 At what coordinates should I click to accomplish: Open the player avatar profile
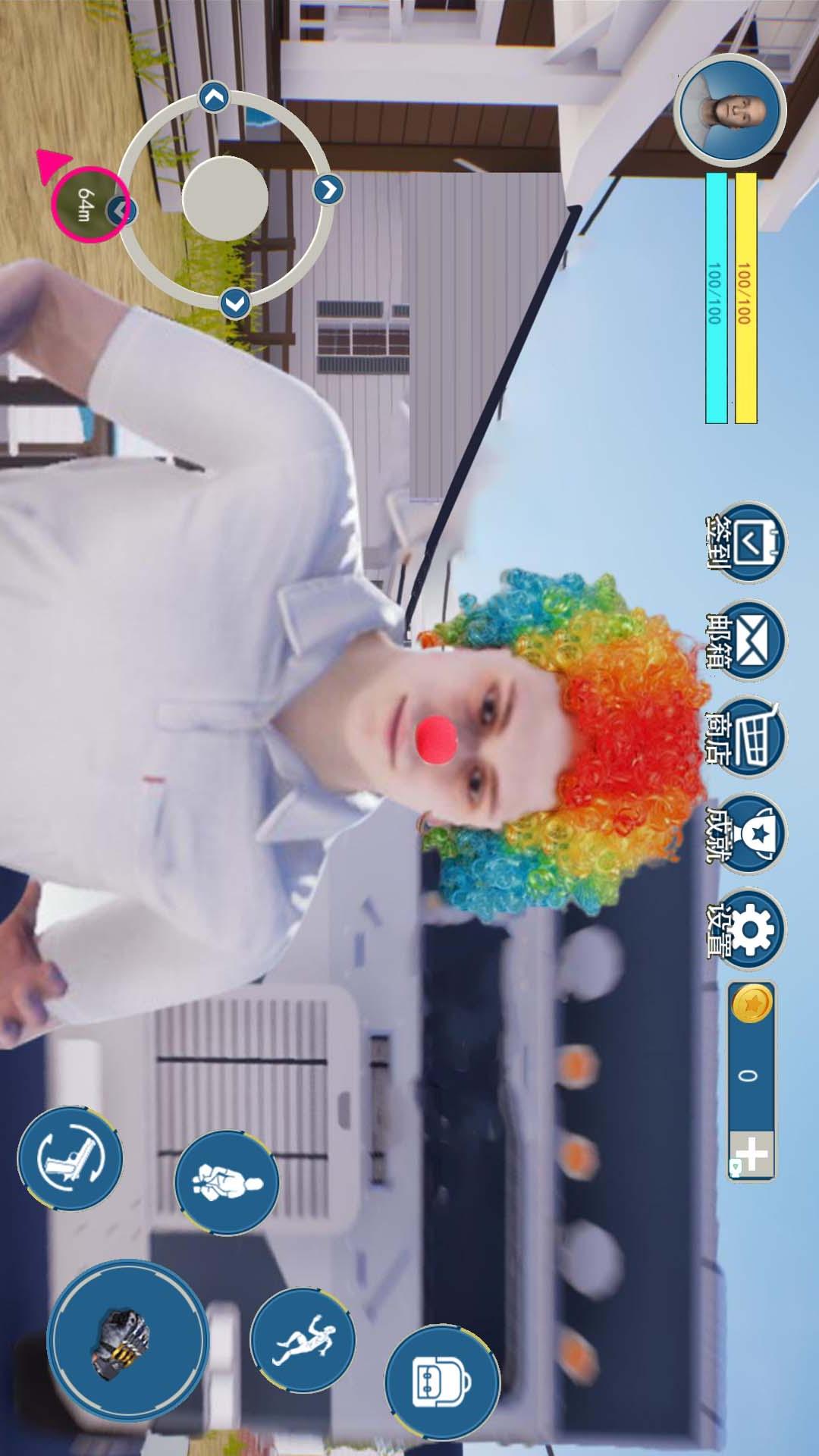tap(730, 110)
